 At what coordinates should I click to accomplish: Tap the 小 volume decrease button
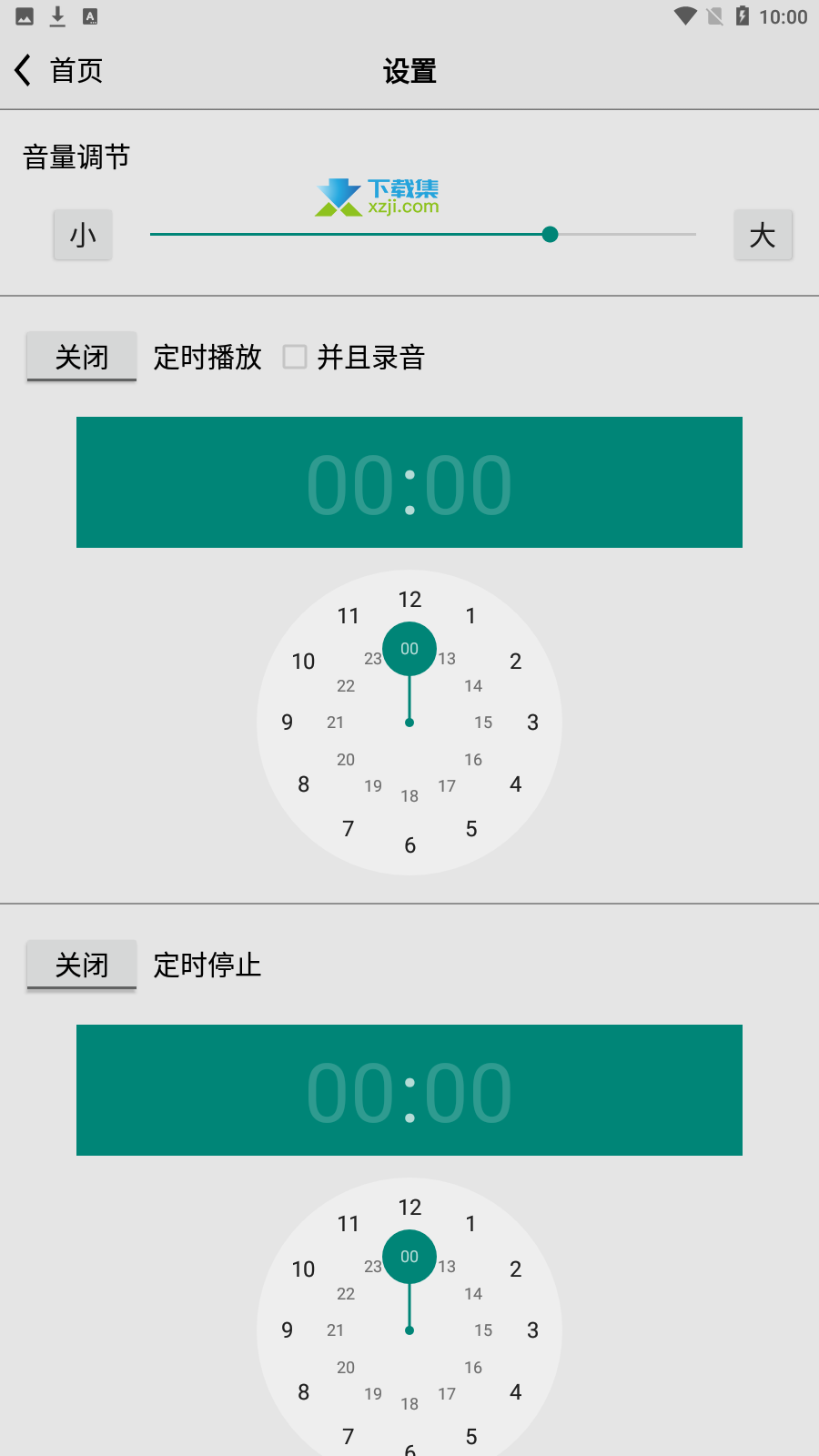(83, 235)
